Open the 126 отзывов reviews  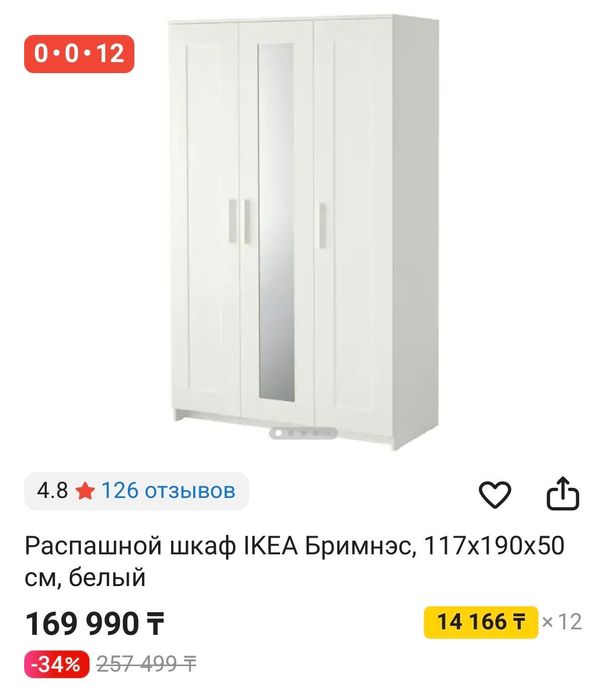[168, 491]
